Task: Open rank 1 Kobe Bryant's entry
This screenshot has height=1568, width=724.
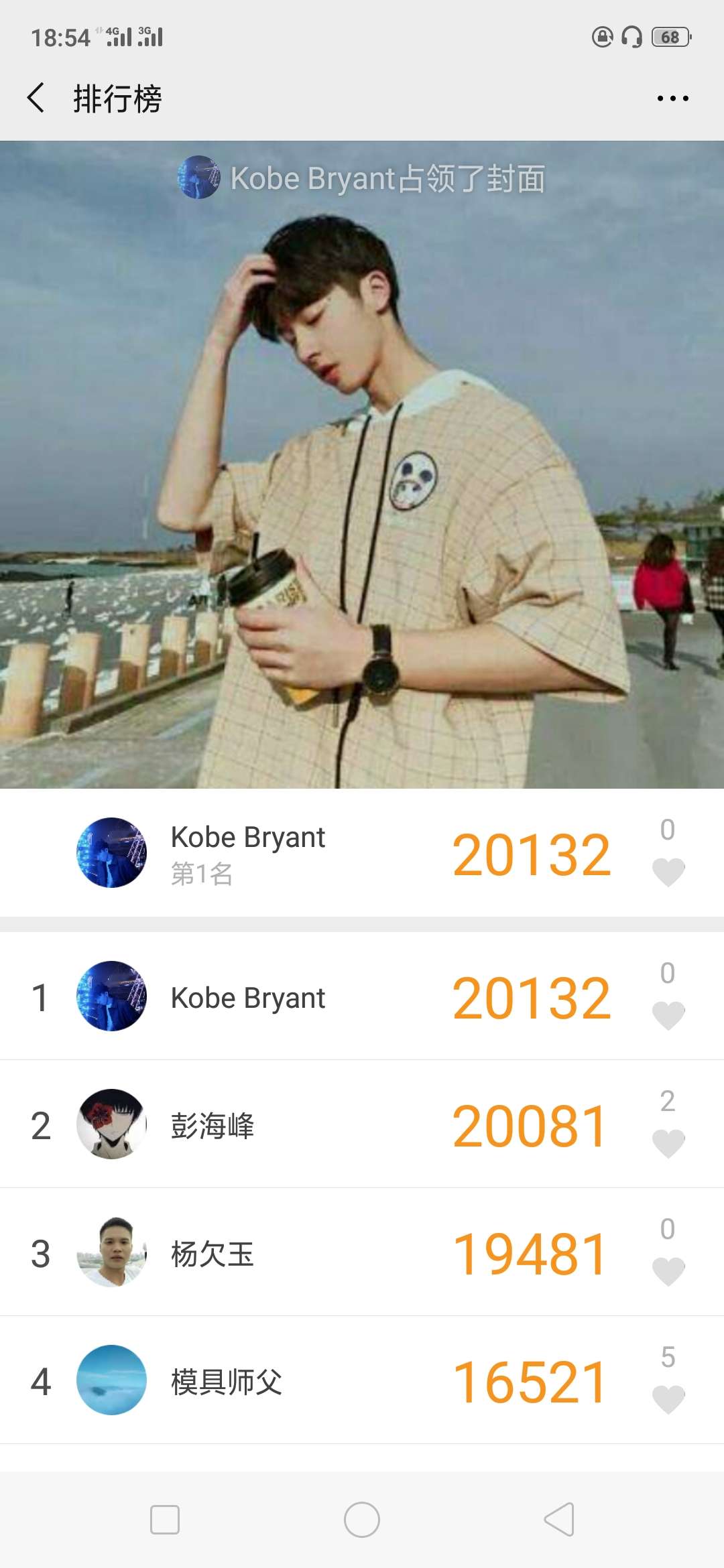Action: coord(268,997)
